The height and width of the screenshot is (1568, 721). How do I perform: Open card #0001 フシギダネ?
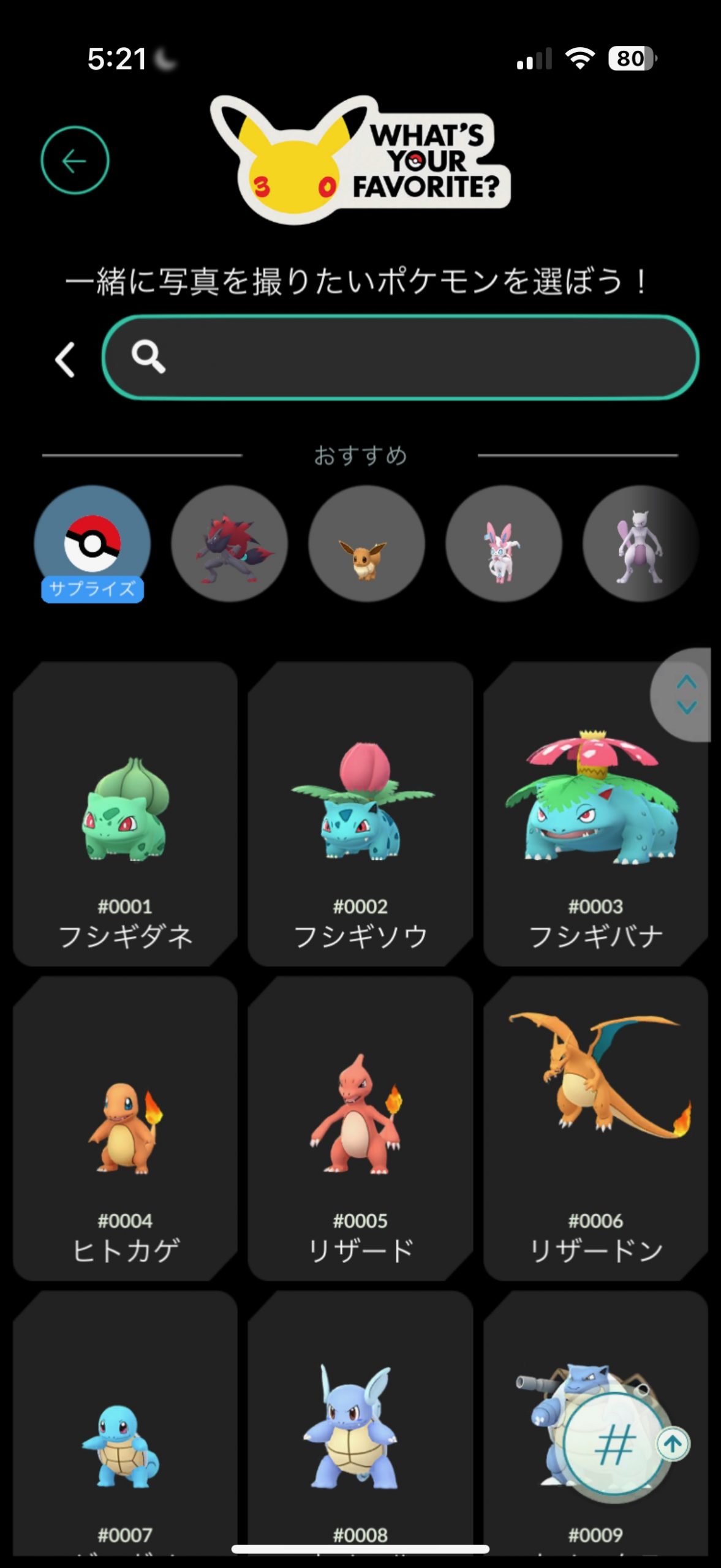tap(126, 815)
